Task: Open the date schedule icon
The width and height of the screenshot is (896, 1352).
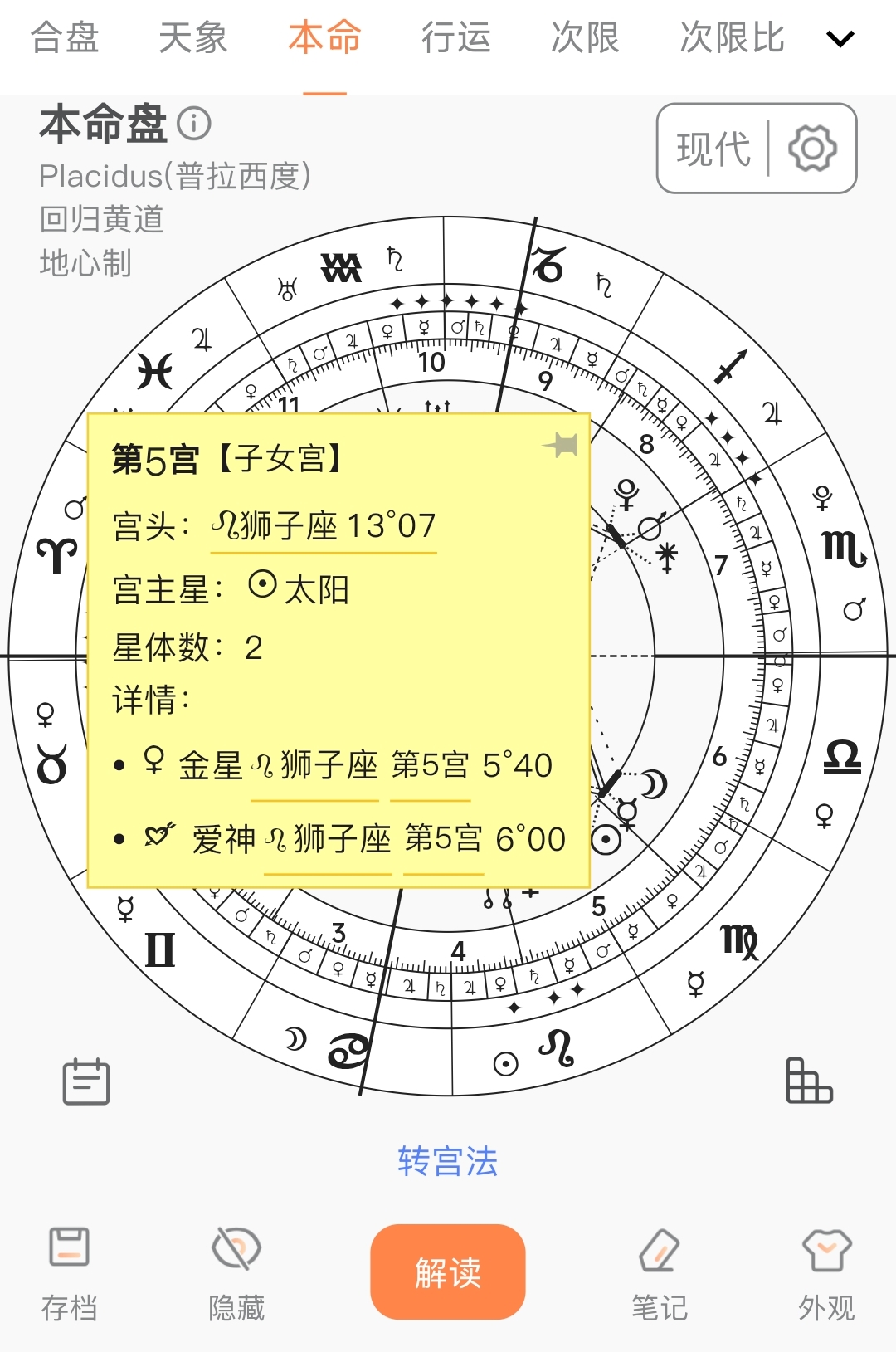Action: (x=86, y=1081)
